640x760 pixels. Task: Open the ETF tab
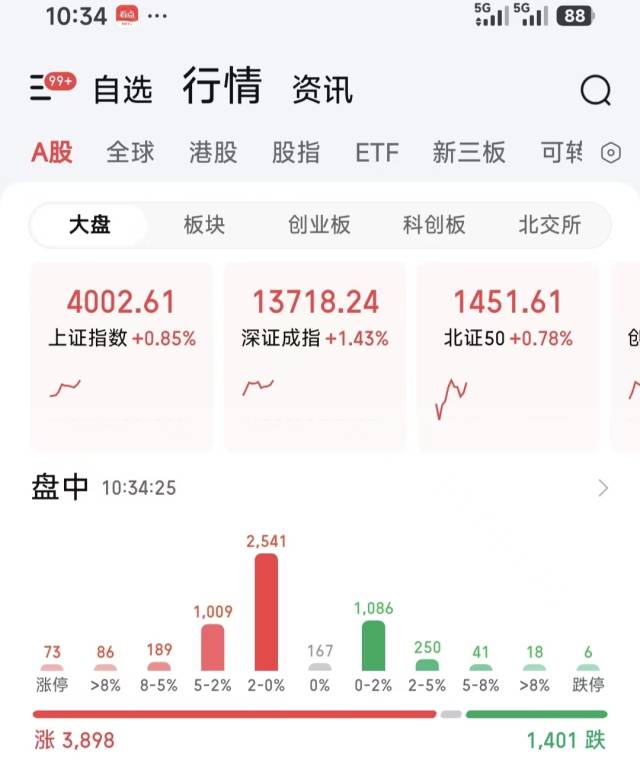click(x=376, y=153)
